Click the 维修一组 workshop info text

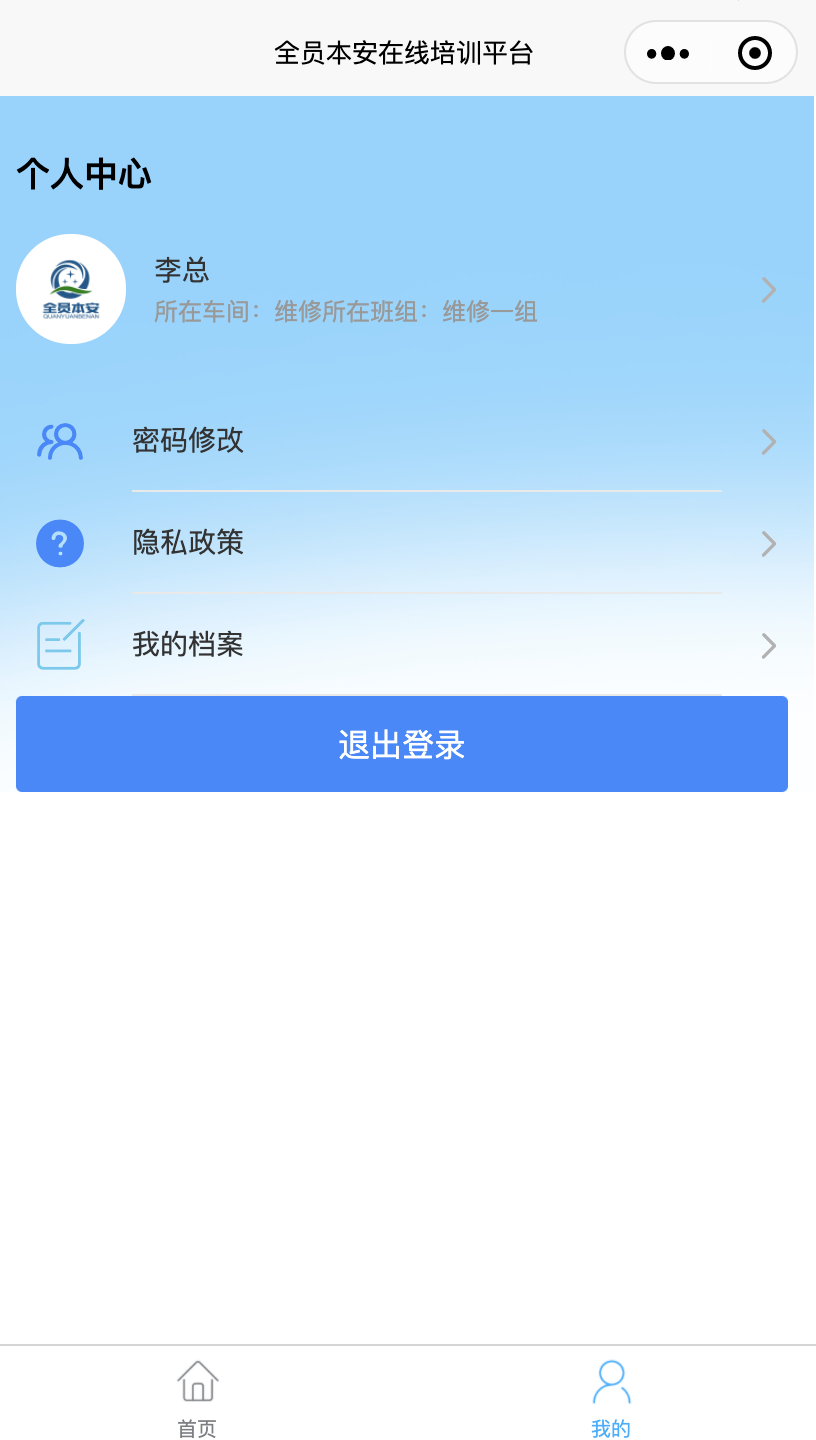coord(488,312)
